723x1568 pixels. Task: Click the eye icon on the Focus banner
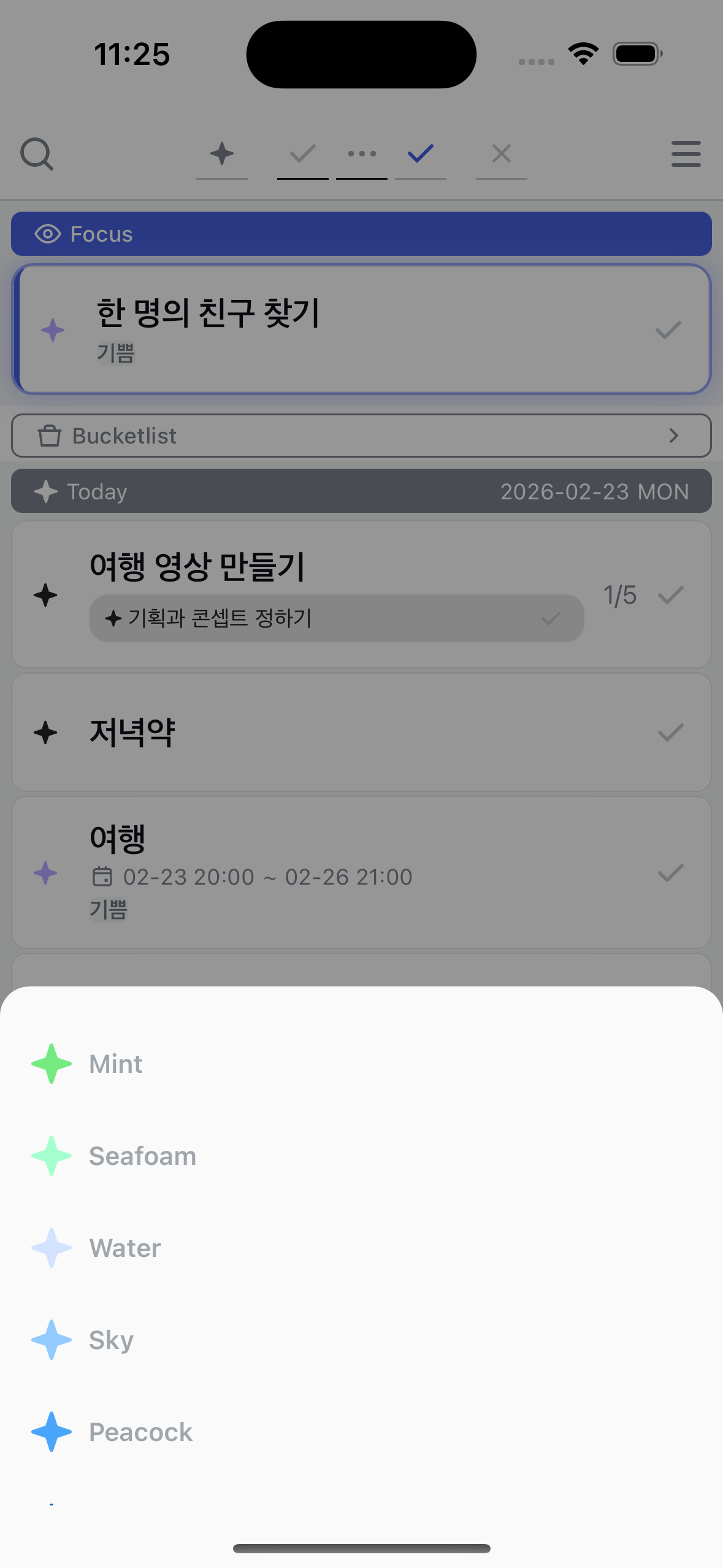(x=49, y=234)
